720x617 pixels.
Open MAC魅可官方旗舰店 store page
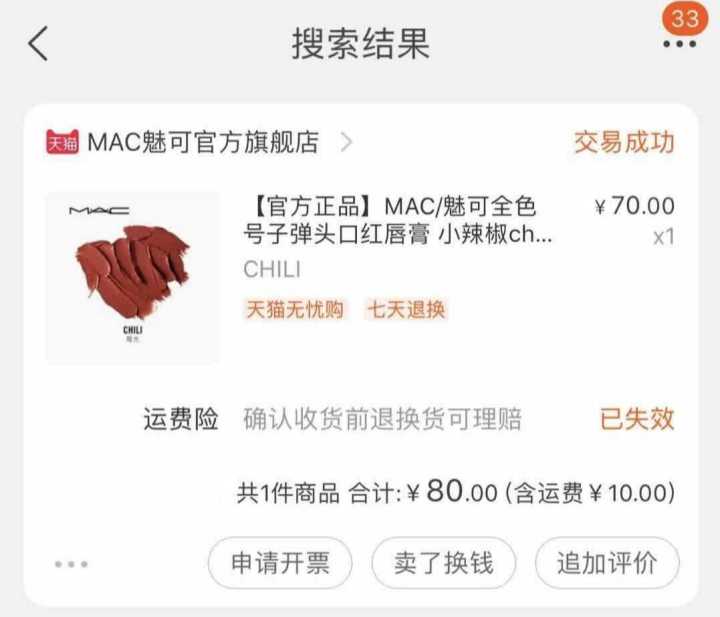202,142
